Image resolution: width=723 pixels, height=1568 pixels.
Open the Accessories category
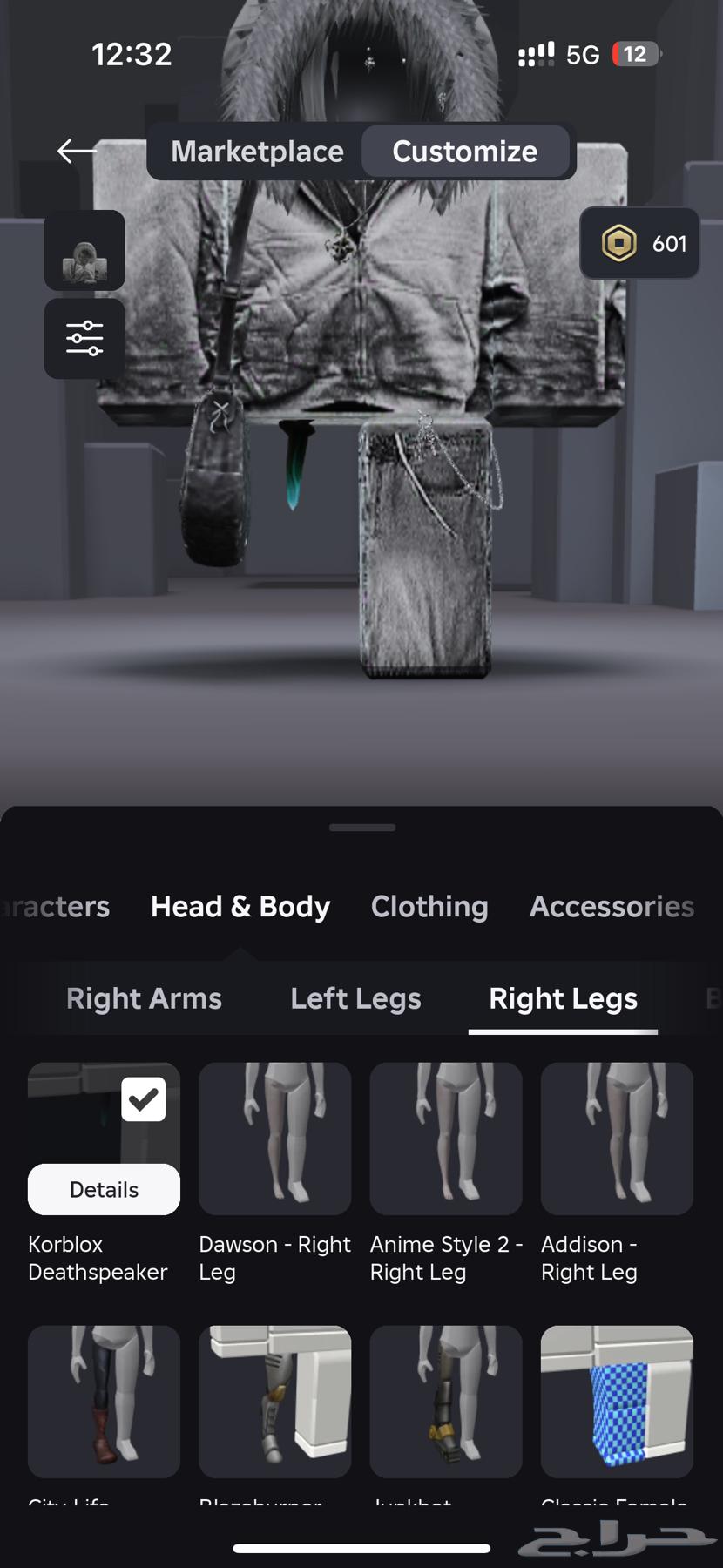point(612,906)
